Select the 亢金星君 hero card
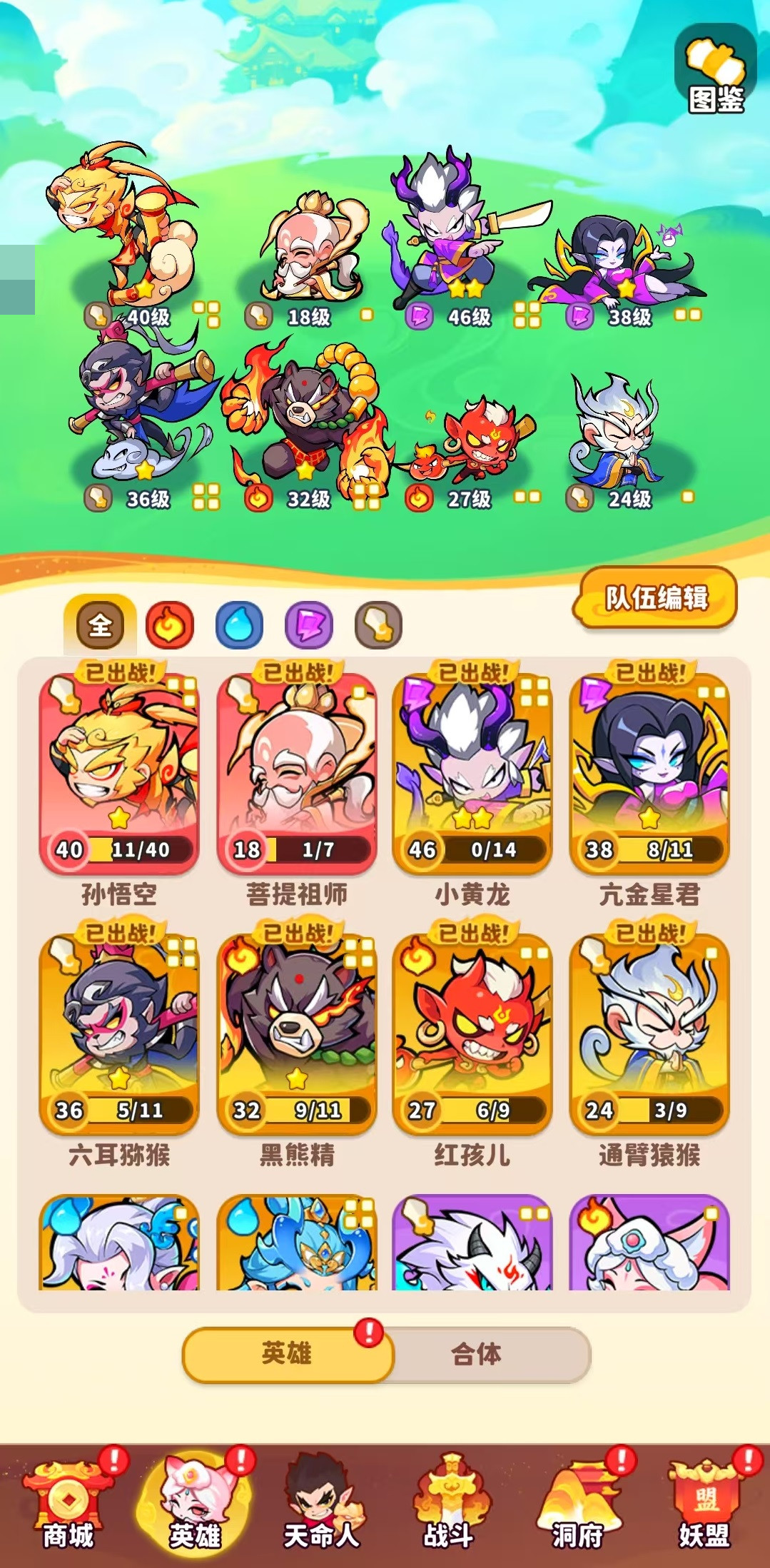The width and height of the screenshot is (770, 1568). coord(649,774)
